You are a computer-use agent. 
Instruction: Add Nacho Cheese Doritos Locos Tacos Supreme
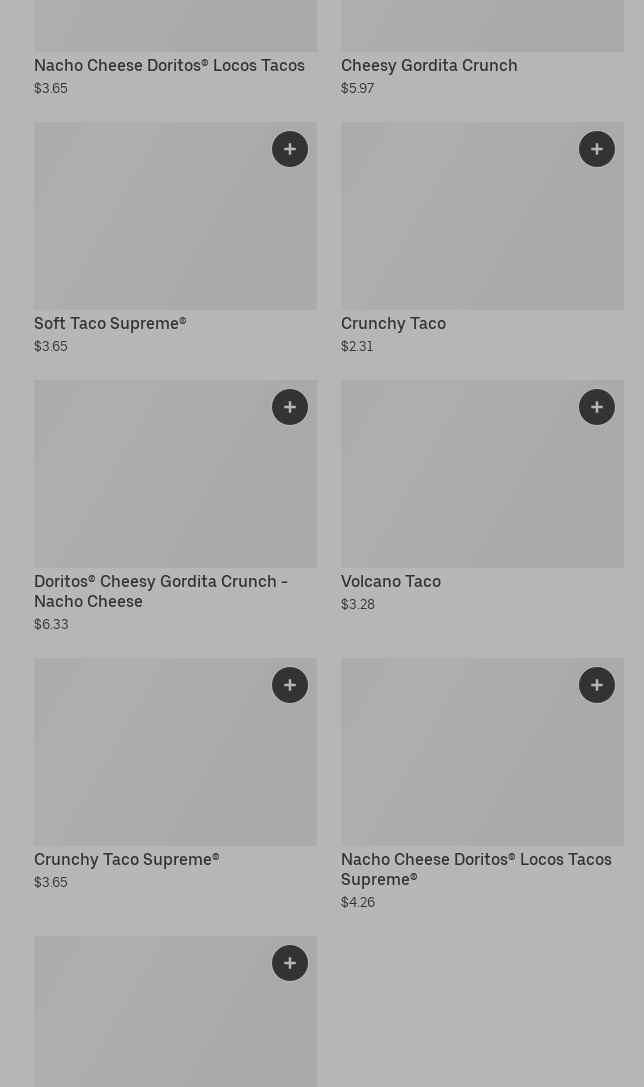point(597,685)
